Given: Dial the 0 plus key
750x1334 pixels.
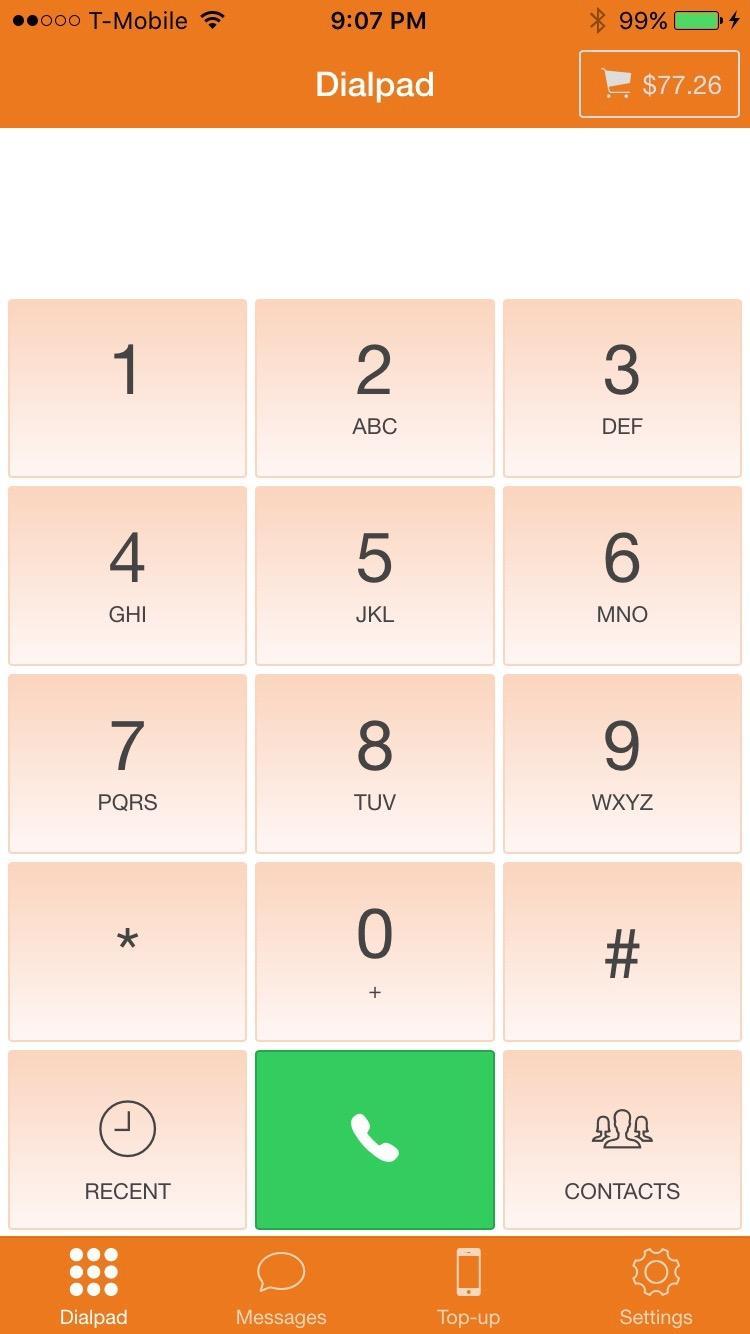Looking at the screenshot, I should [x=375, y=952].
